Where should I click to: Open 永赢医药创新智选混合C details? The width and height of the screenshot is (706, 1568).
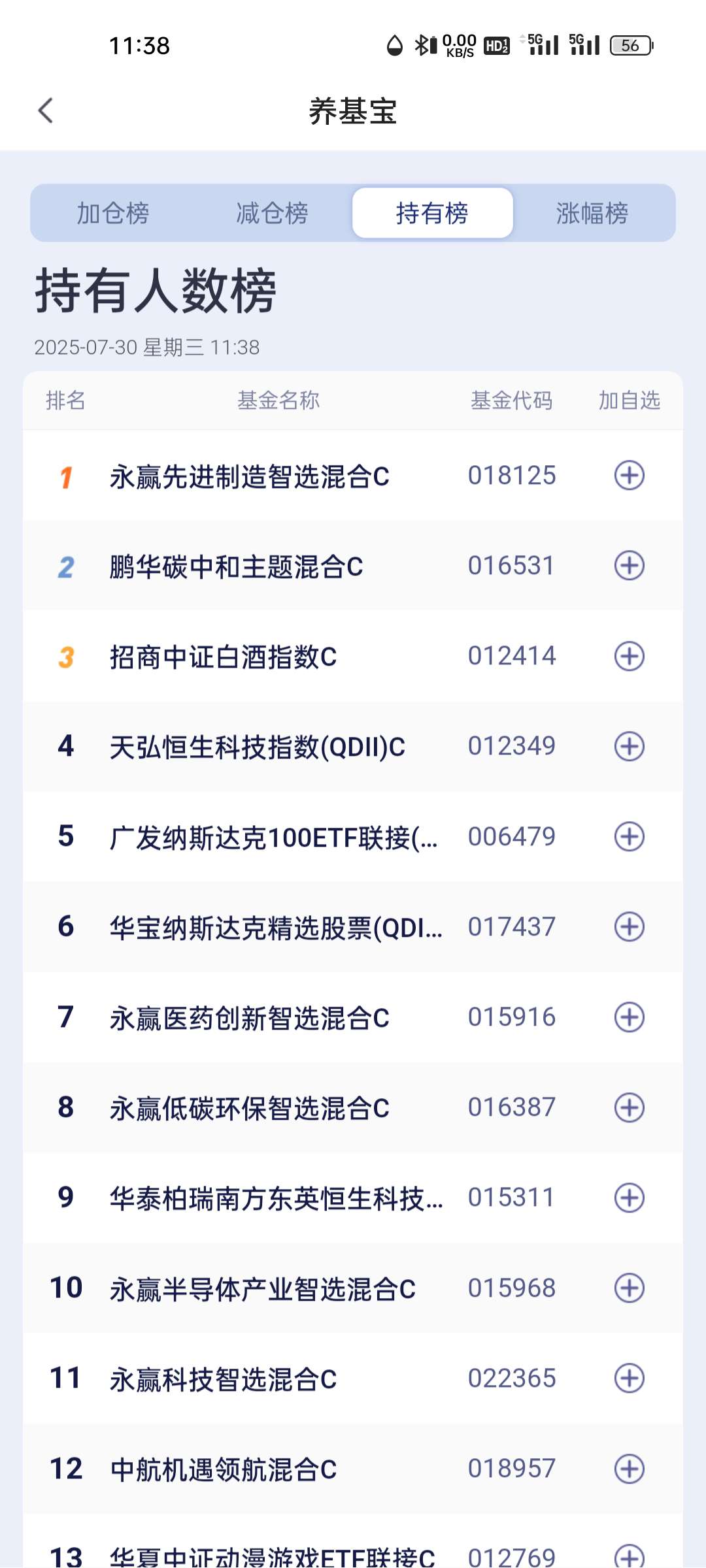353,1017
